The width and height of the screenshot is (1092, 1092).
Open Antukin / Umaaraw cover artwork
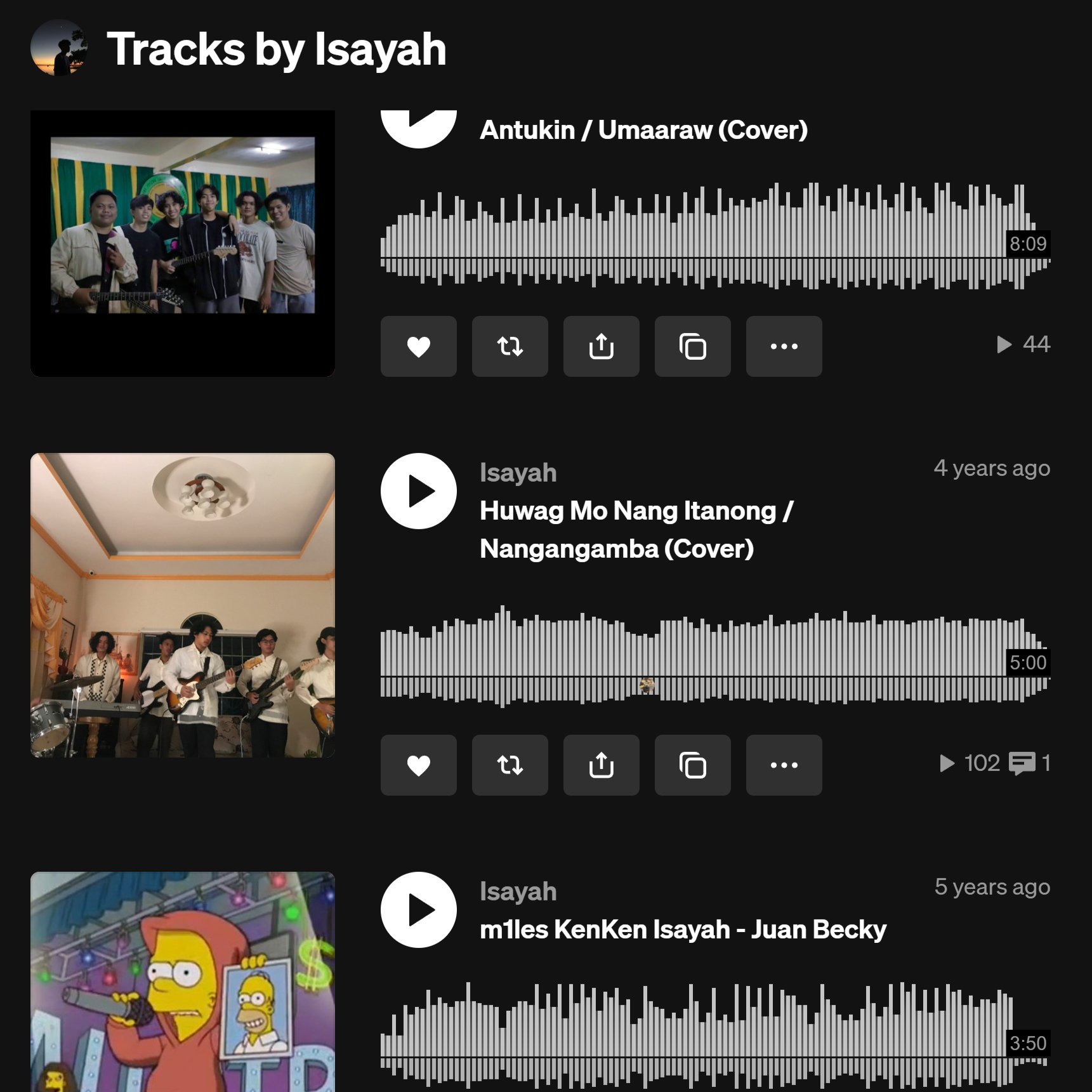coord(183,244)
